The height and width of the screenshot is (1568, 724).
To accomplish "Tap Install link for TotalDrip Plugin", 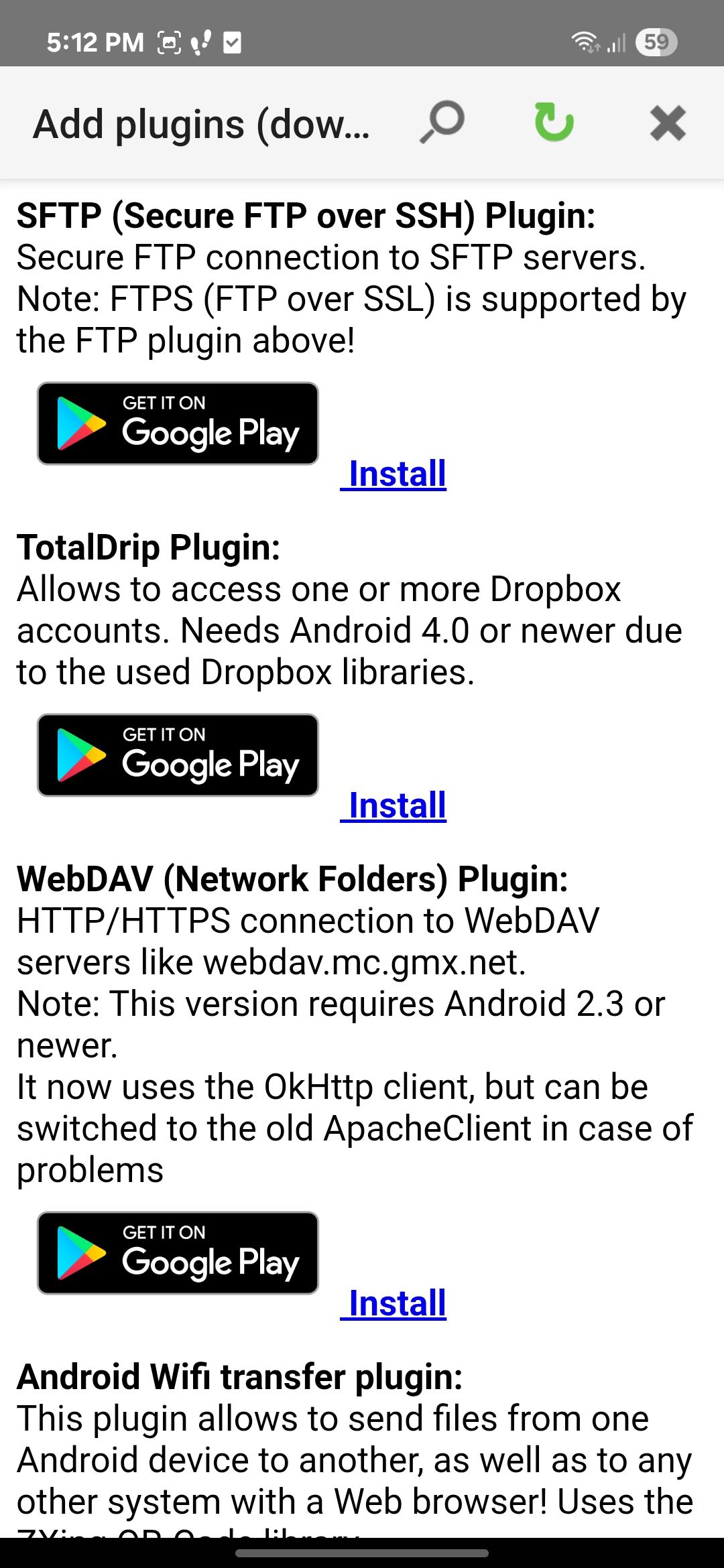I will point(396,805).
